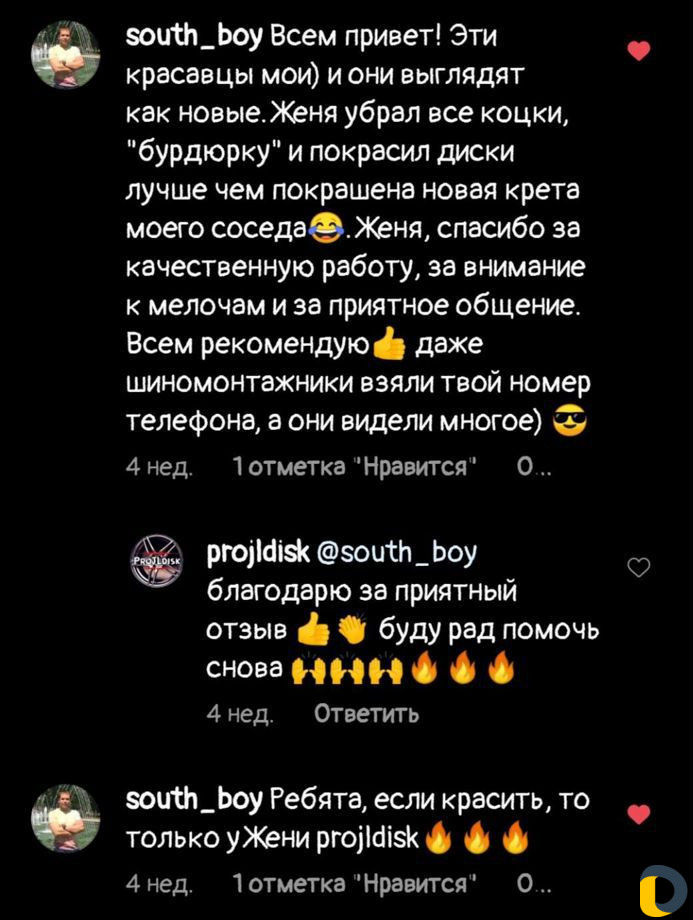Like projldisk's reply comment
This screenshot has width=693, height=920.
click(637, 568)
